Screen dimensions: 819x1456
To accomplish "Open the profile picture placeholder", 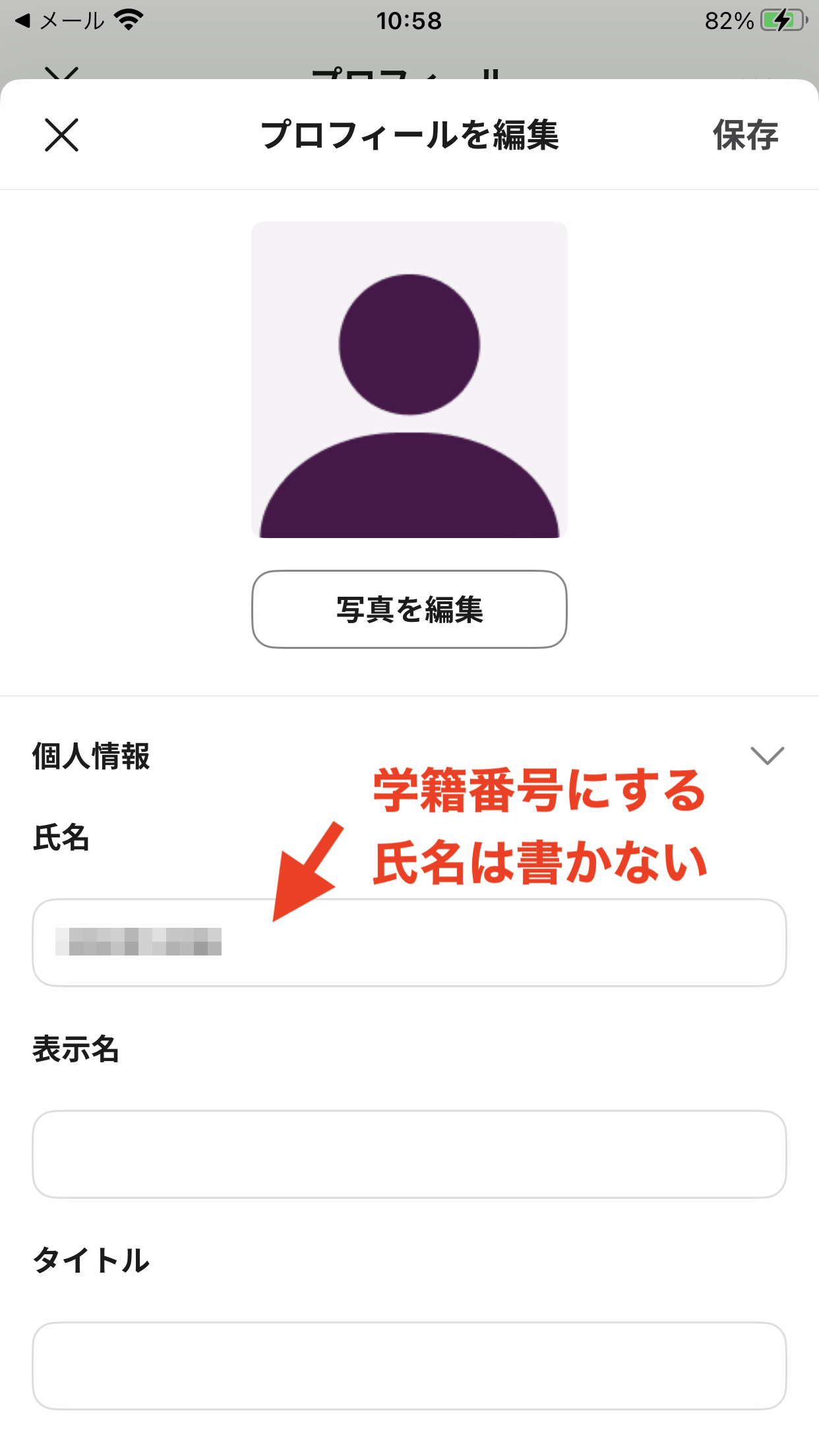I will coord(409,380).
